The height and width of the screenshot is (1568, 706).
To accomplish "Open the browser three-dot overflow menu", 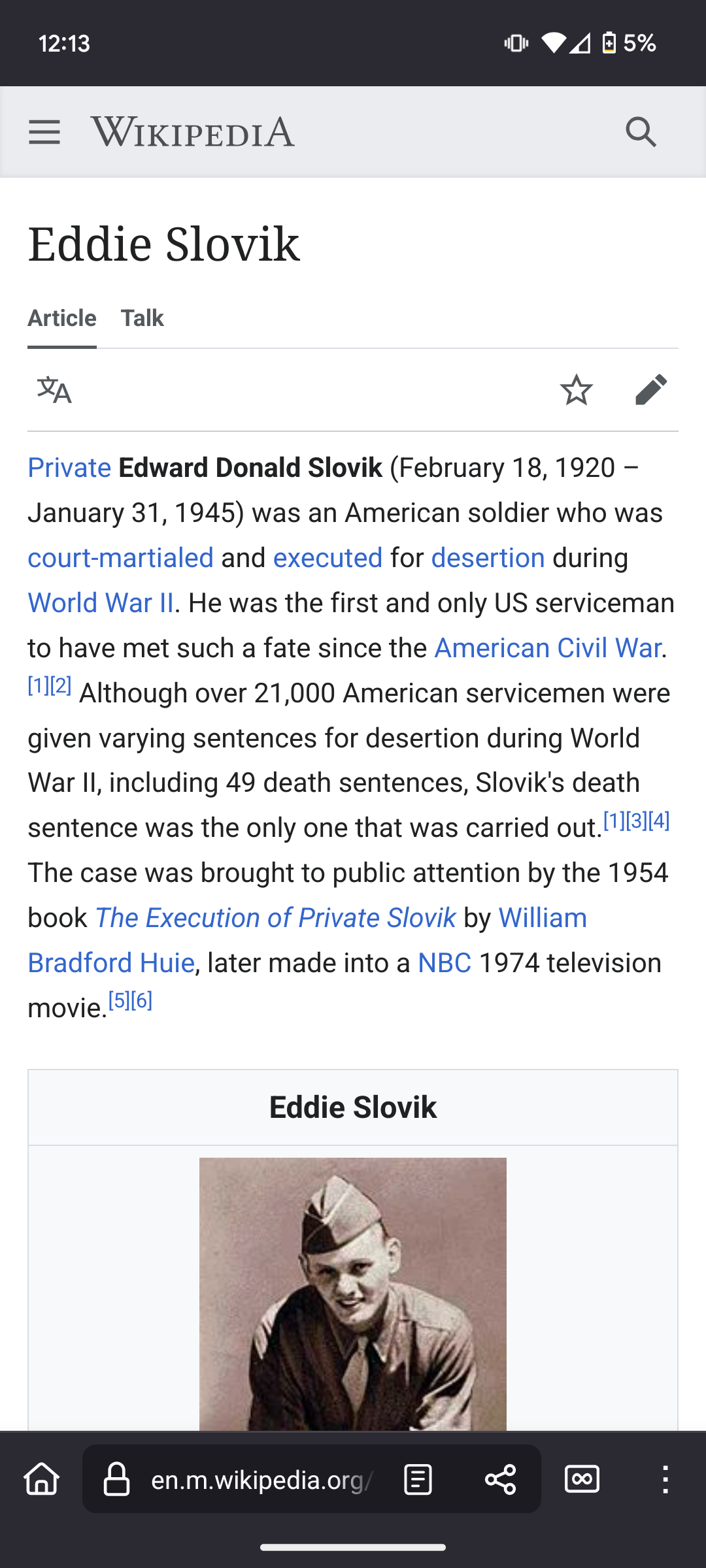I will click(665, 1480).
